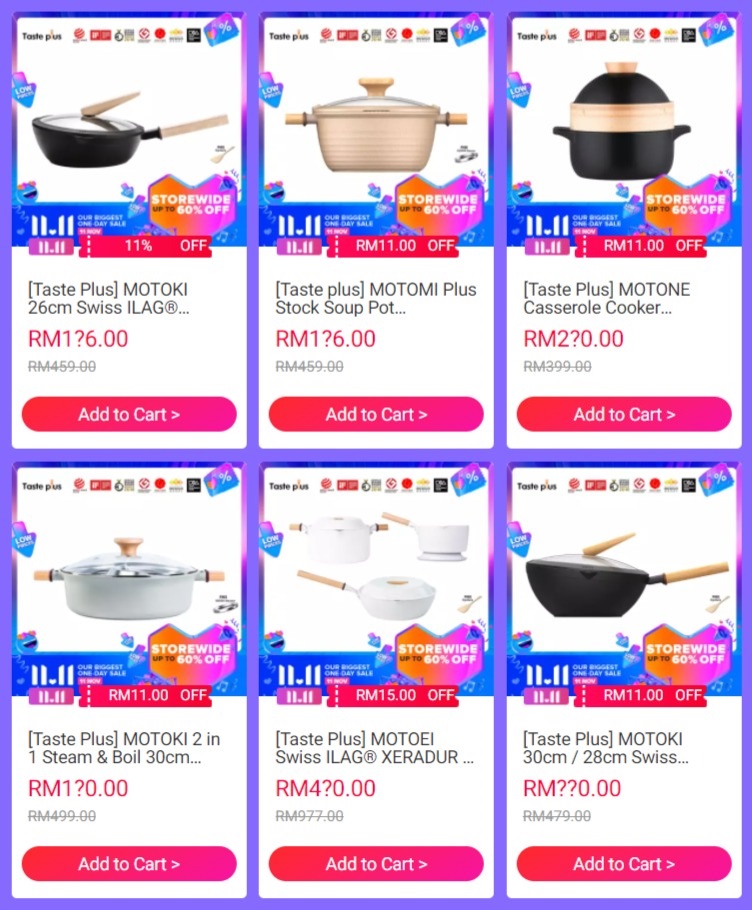Add MOTOKI 26cm Swiss ILAG pan to cart
The image size is (752, 910).
point(129,414)
